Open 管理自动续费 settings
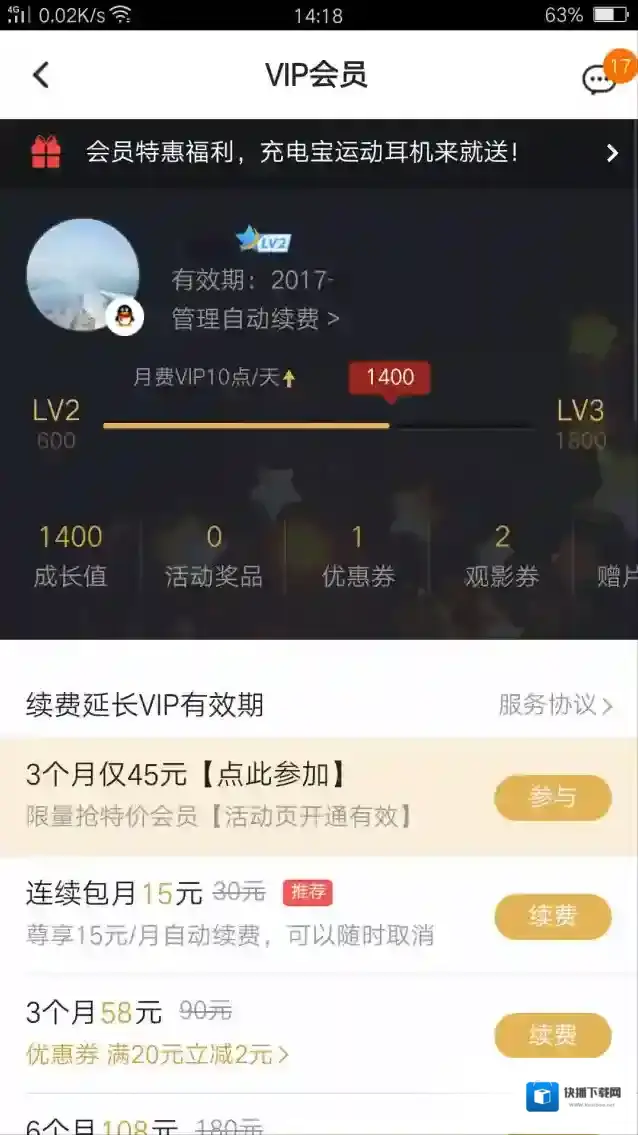The image size is (638, 1135). 255,319
